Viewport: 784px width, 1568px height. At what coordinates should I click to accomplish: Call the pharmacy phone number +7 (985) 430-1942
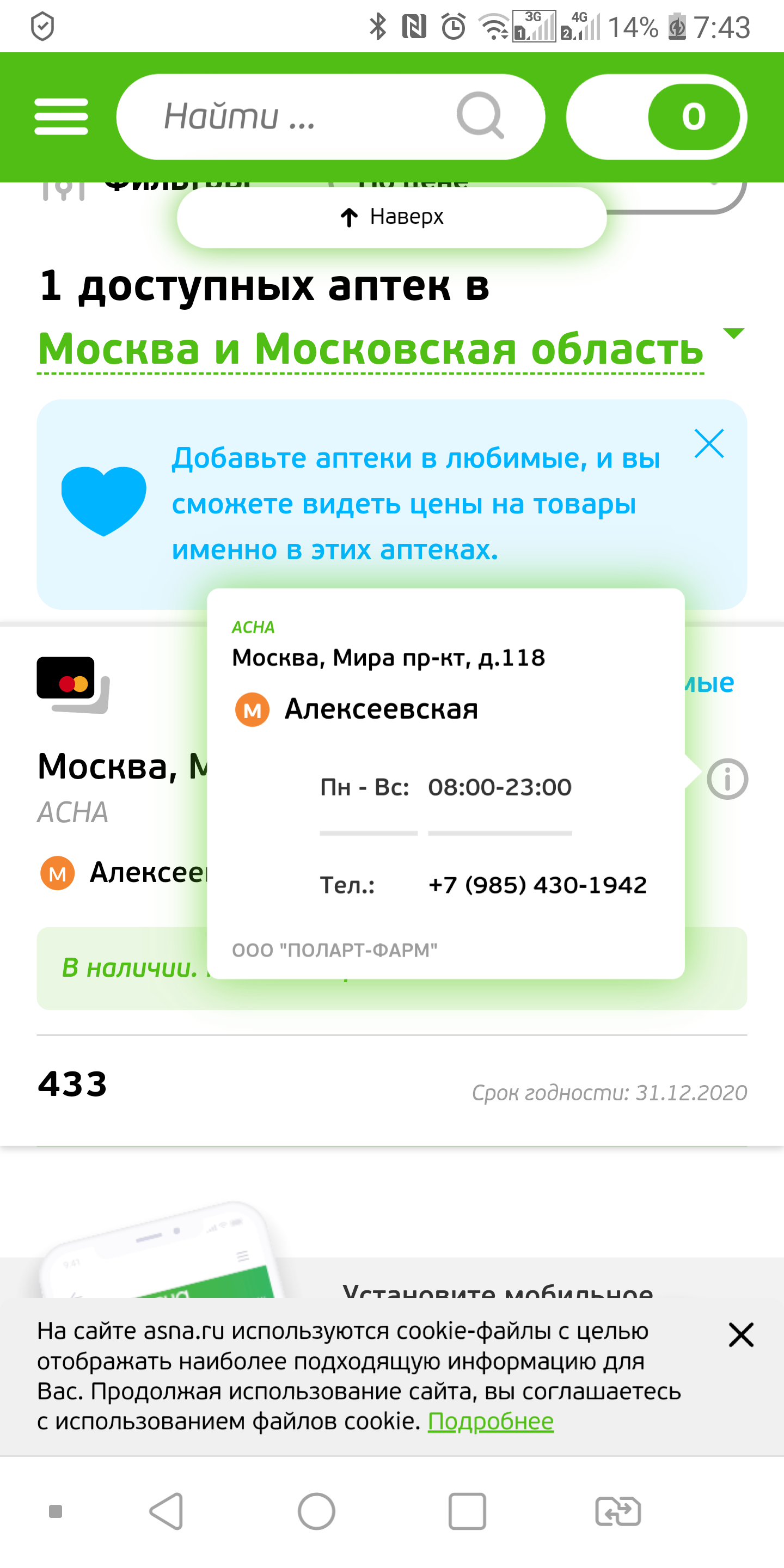pos(537,885)
